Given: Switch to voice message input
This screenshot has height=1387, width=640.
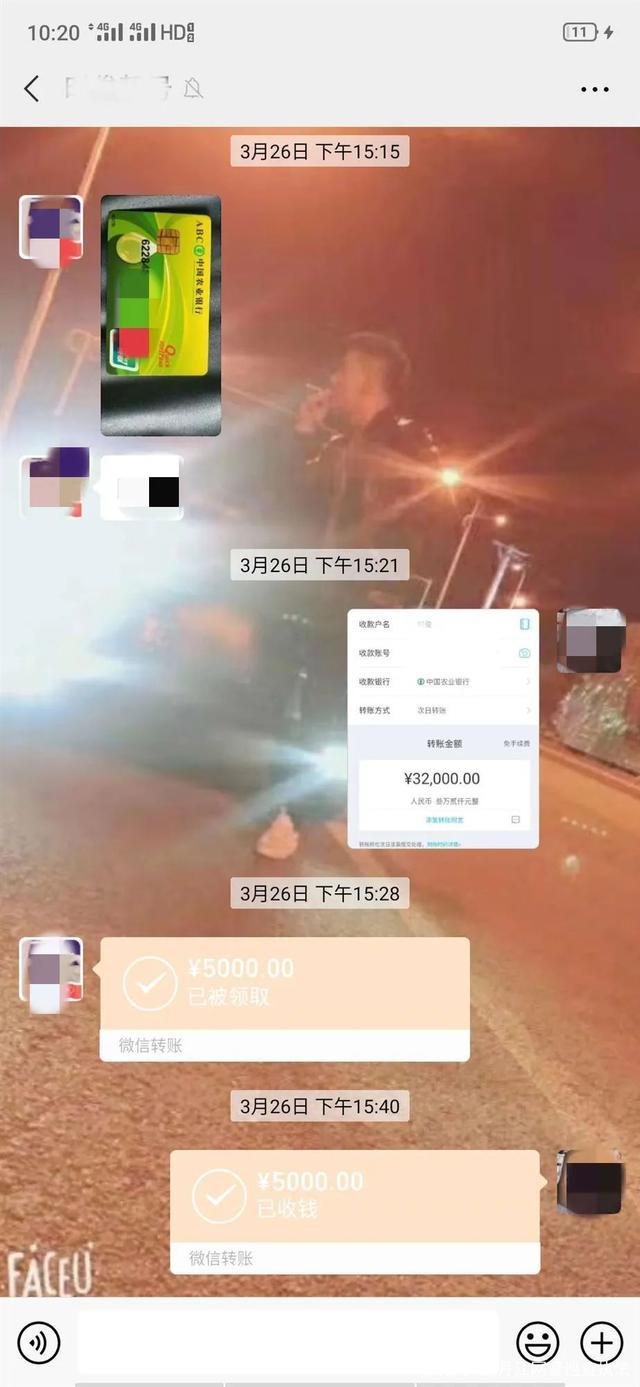Looking at the screenshot, I should coord(39,1342).
